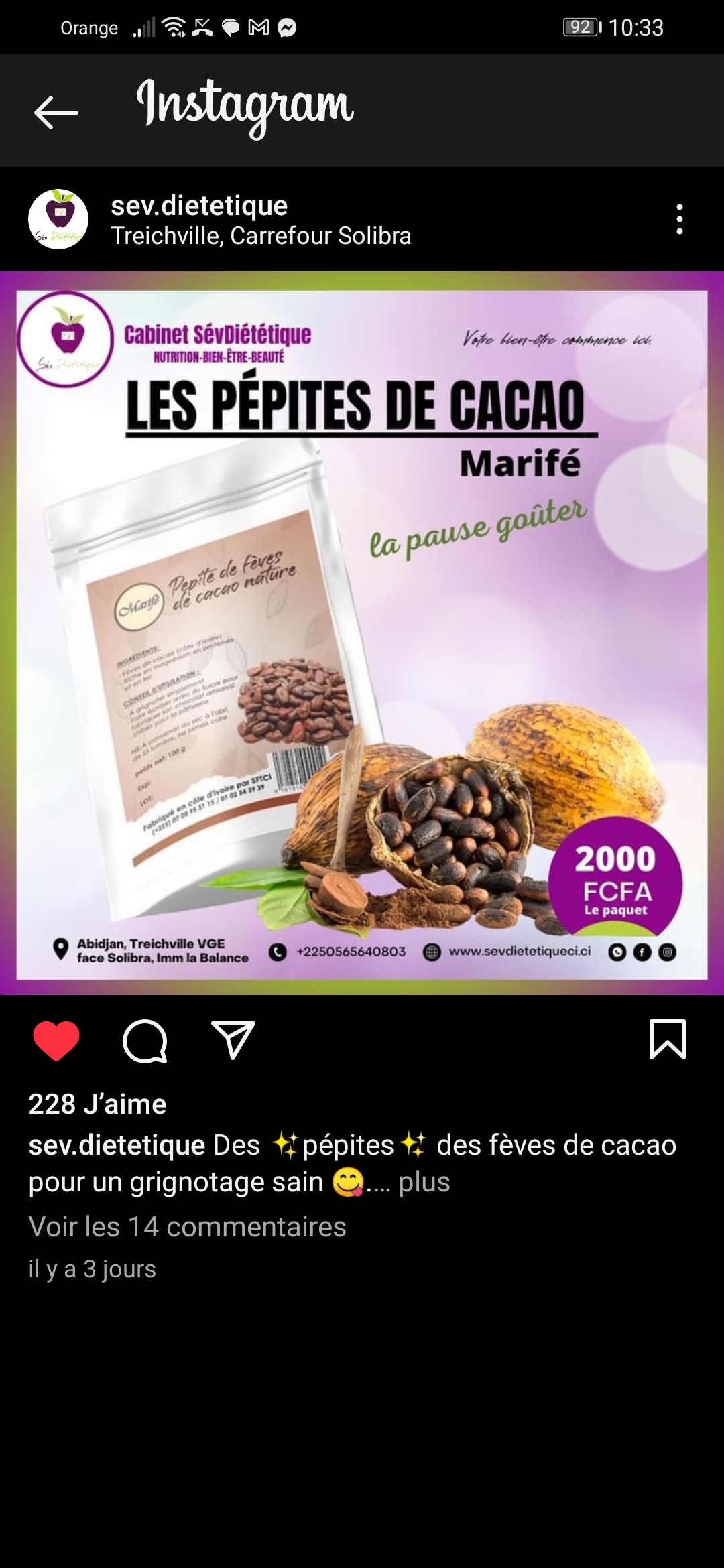
Task: View the 228 J'aime likes list
Action: coord(97,1104)
